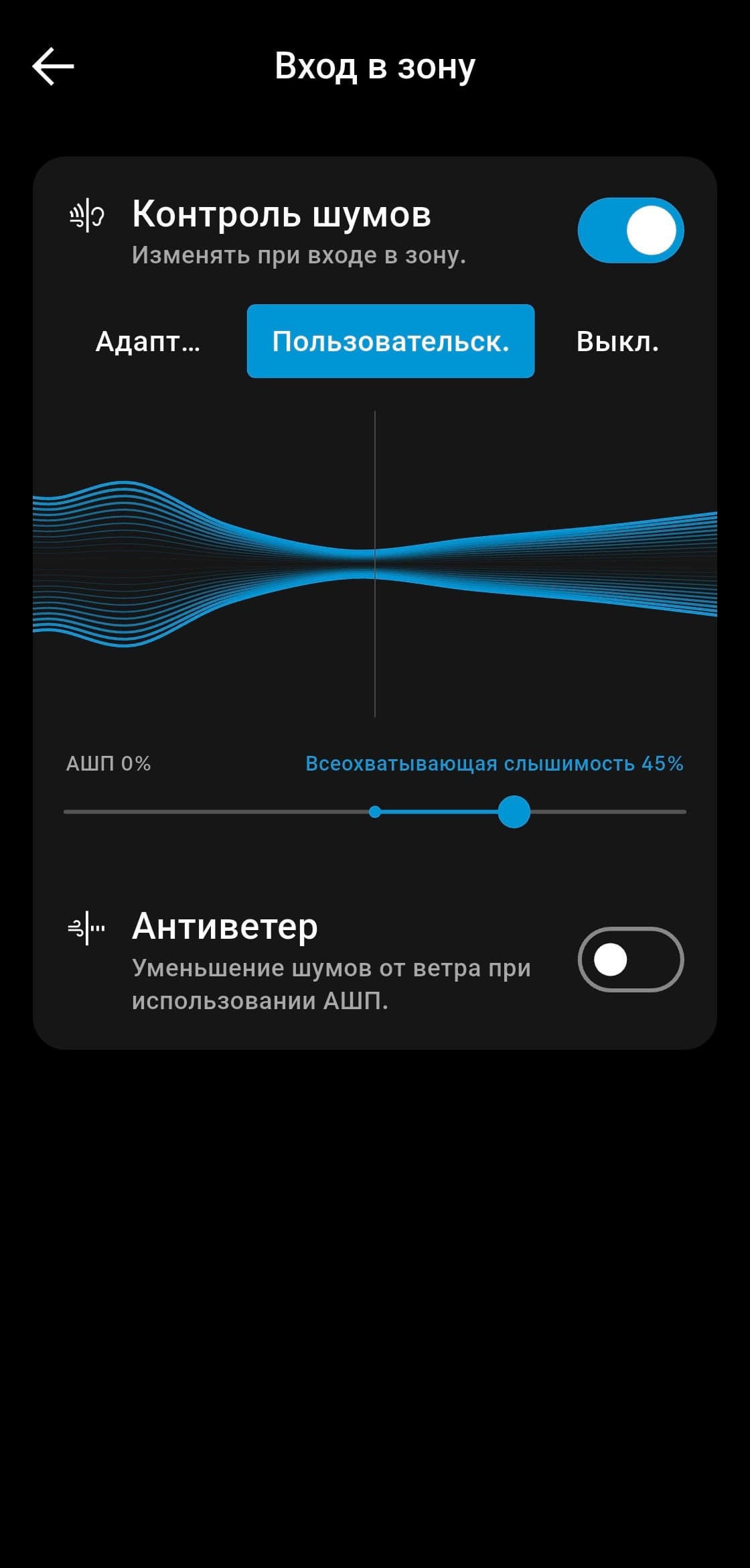The height and width of the screenshot is (1568, 750).
Task: Enable the Антиветер toggle
Action: pos(631,960)
